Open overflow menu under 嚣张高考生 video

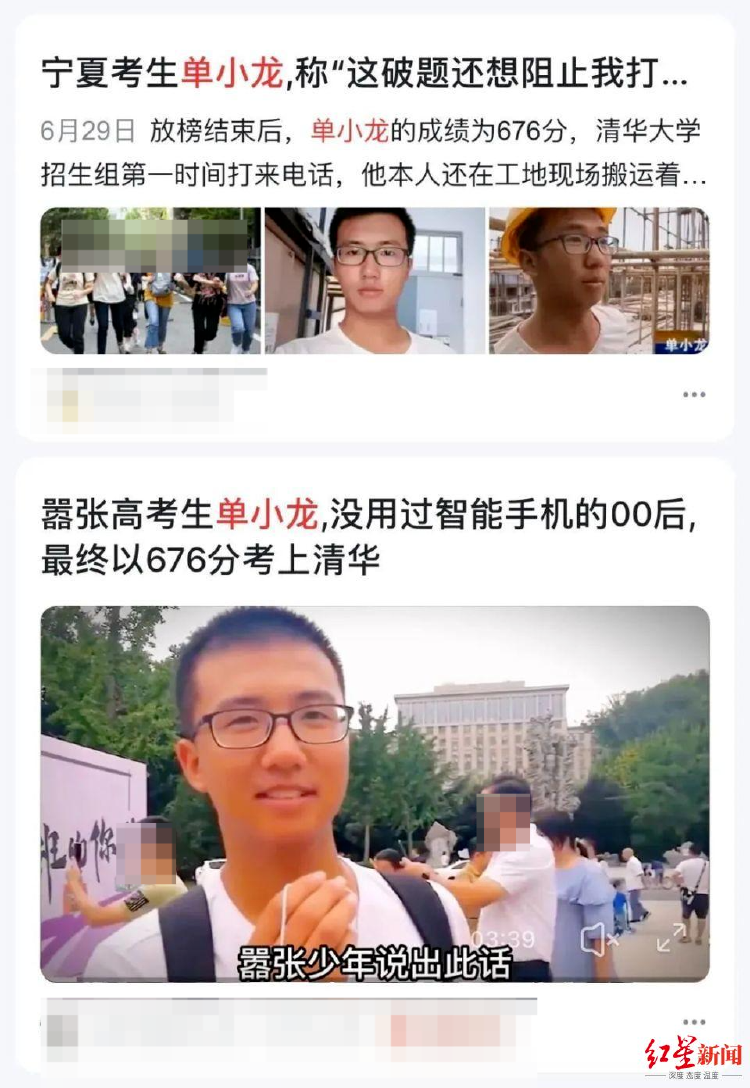tap(694, 1021)
